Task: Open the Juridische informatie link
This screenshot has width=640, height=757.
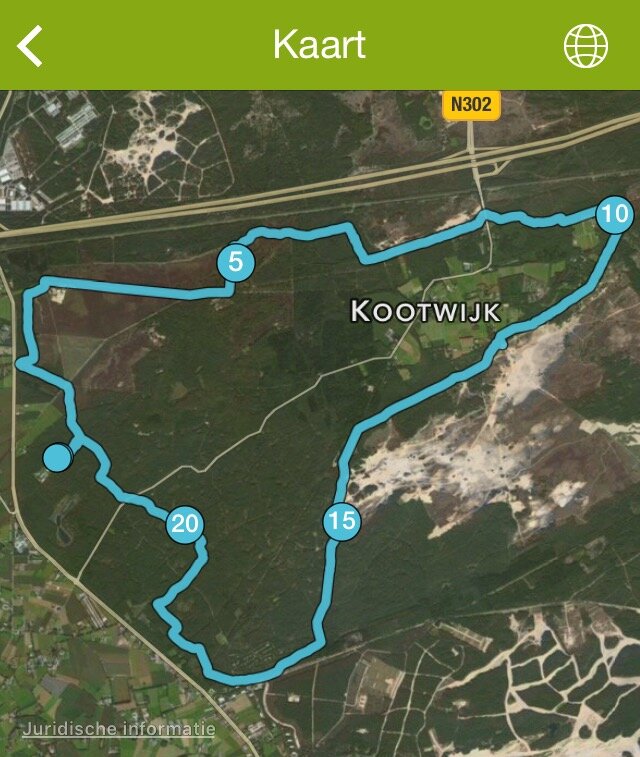Action: [118, 729]
